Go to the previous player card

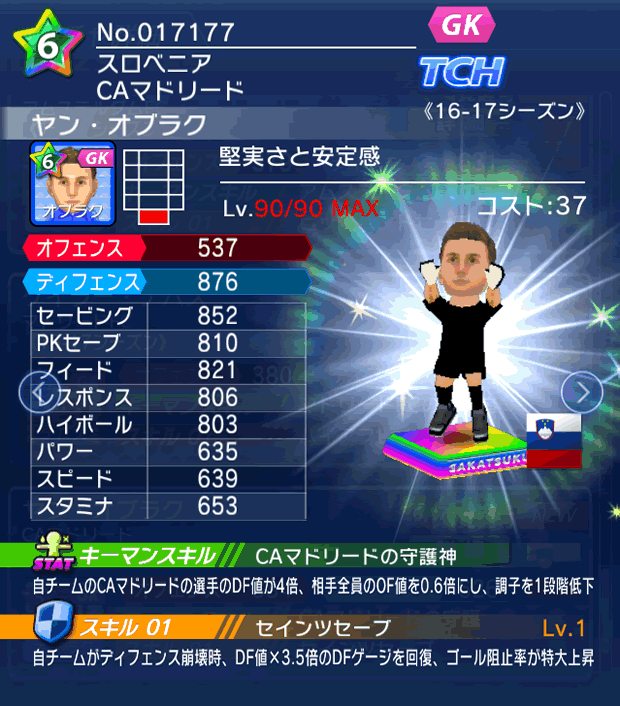click(x=39, y=390)
